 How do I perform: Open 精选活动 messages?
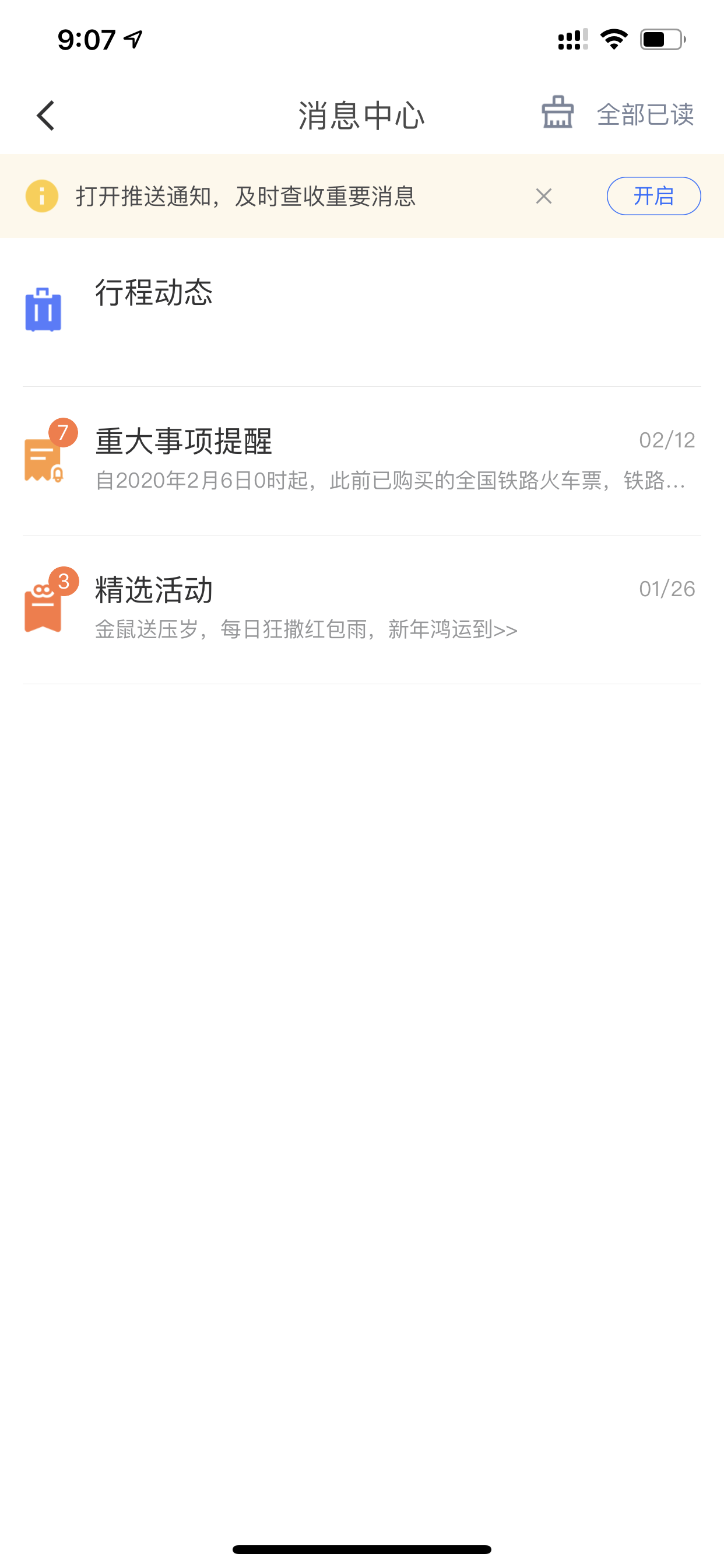click(362, 610)
